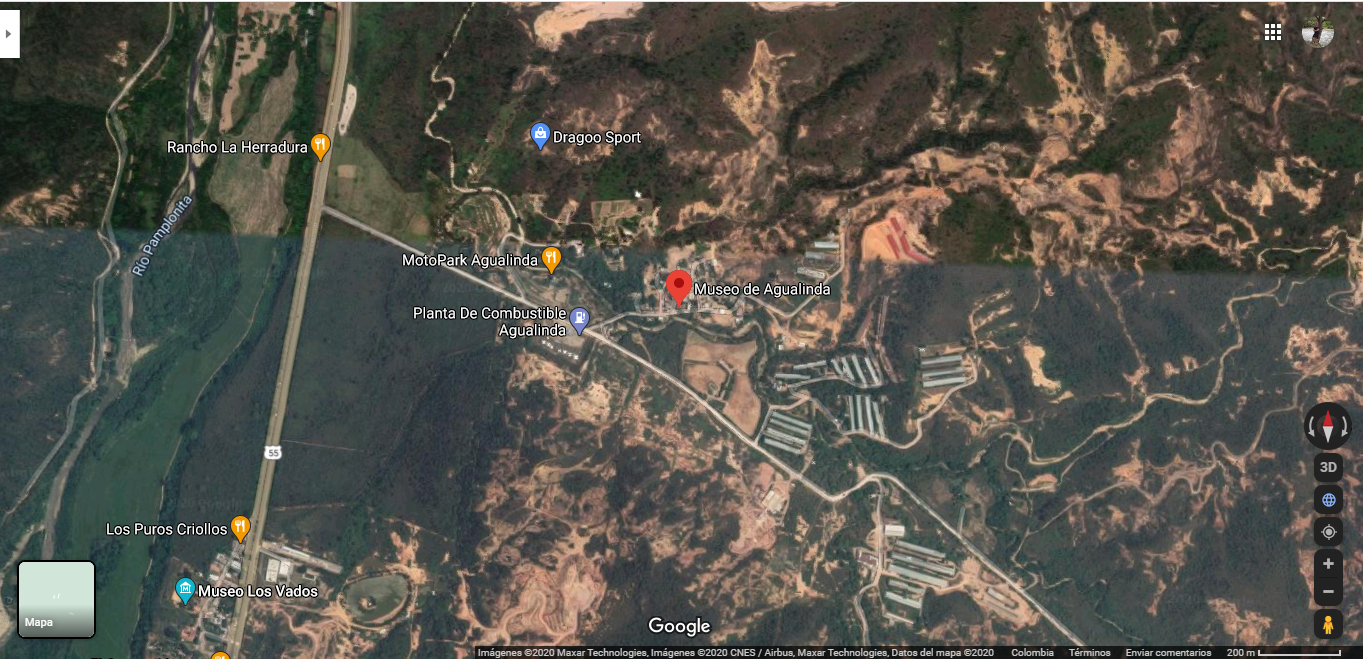The width and height of the screenshot is (1363, 659).
Task: Zoom out of the map
Action: (x=1328, y=592)
